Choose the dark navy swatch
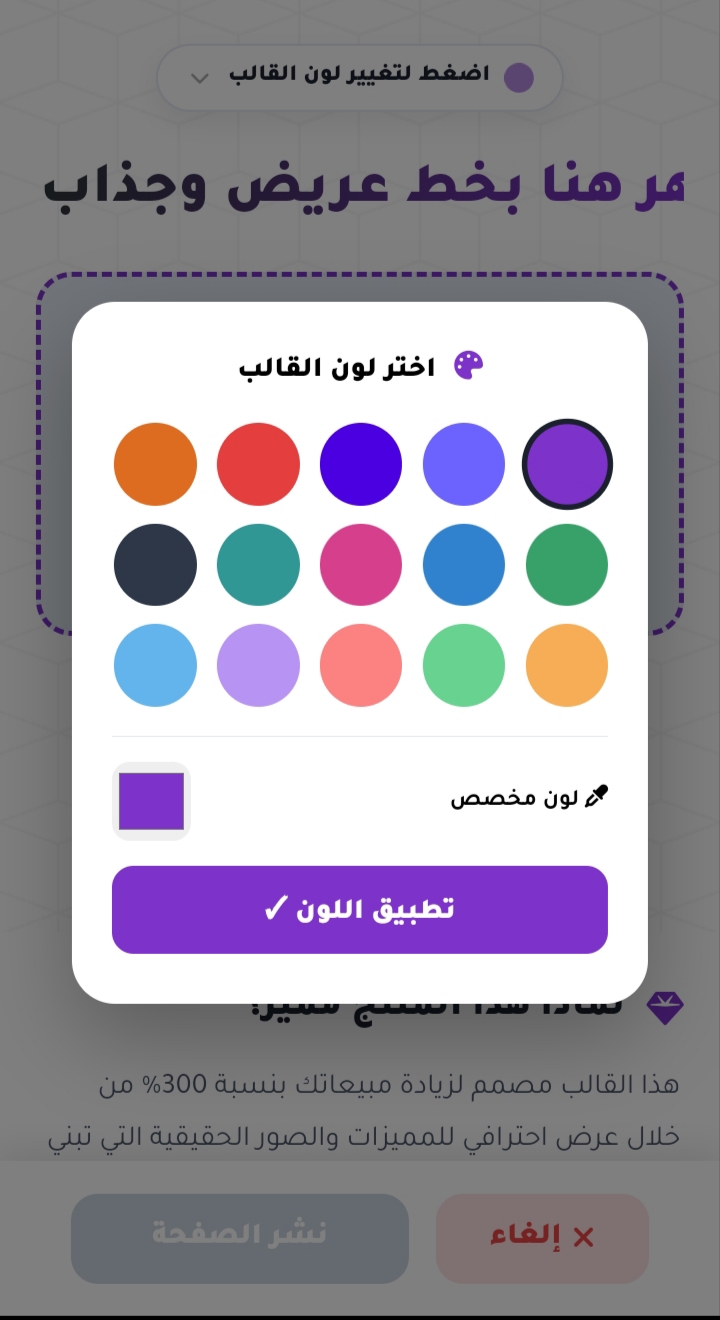The image size is (720, 1320). pyautogui.click(x=155, y=565)
